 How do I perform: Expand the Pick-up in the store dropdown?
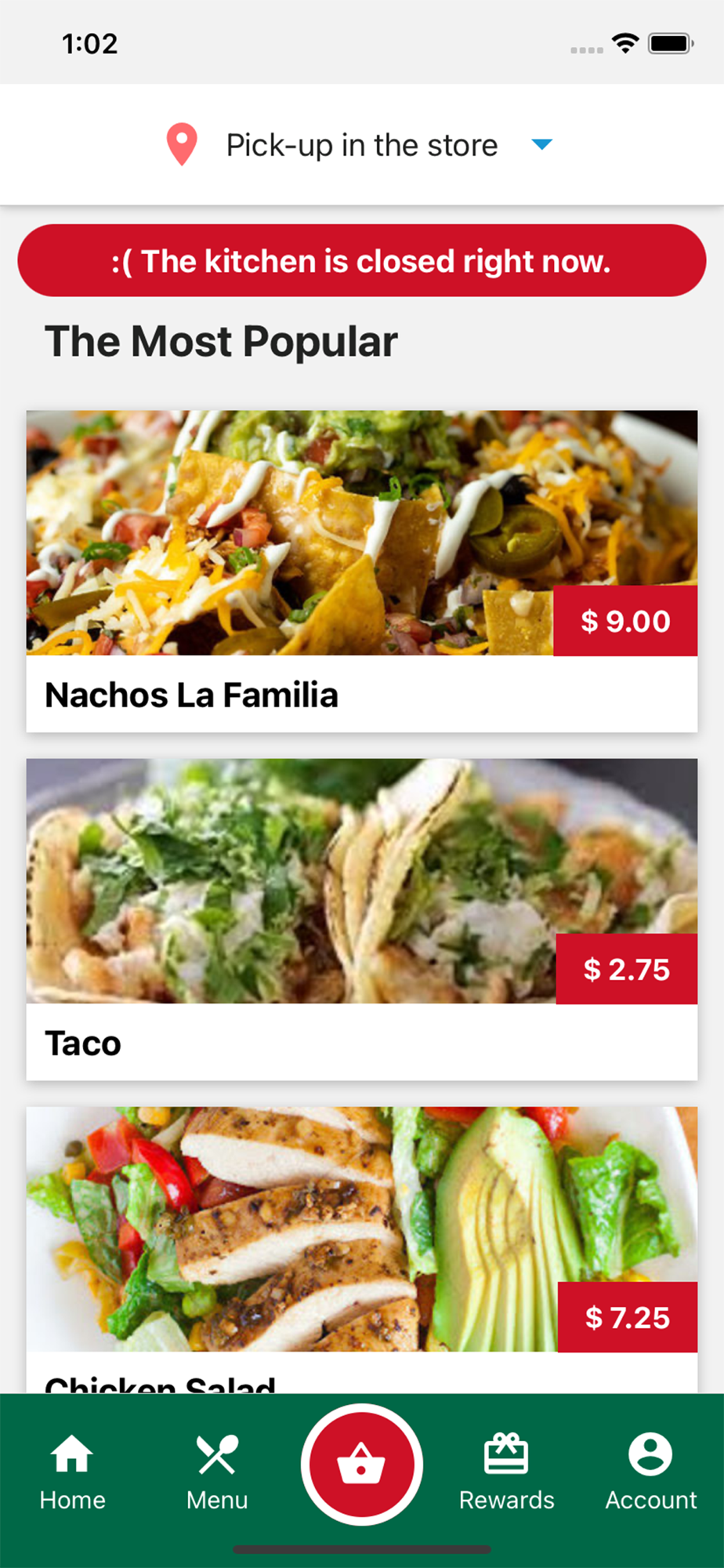541,144
